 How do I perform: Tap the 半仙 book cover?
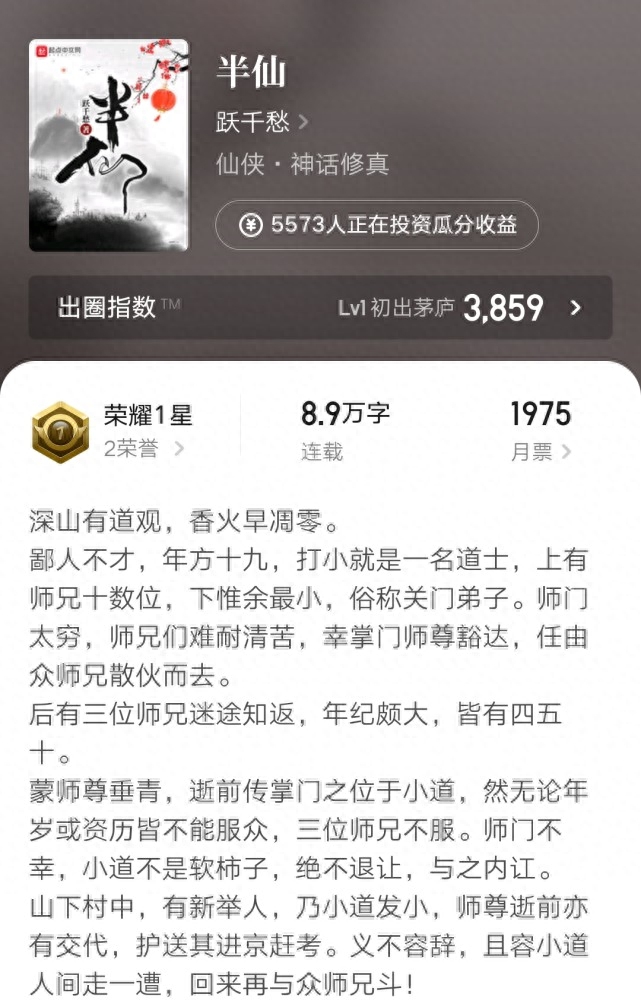point(108,145)
